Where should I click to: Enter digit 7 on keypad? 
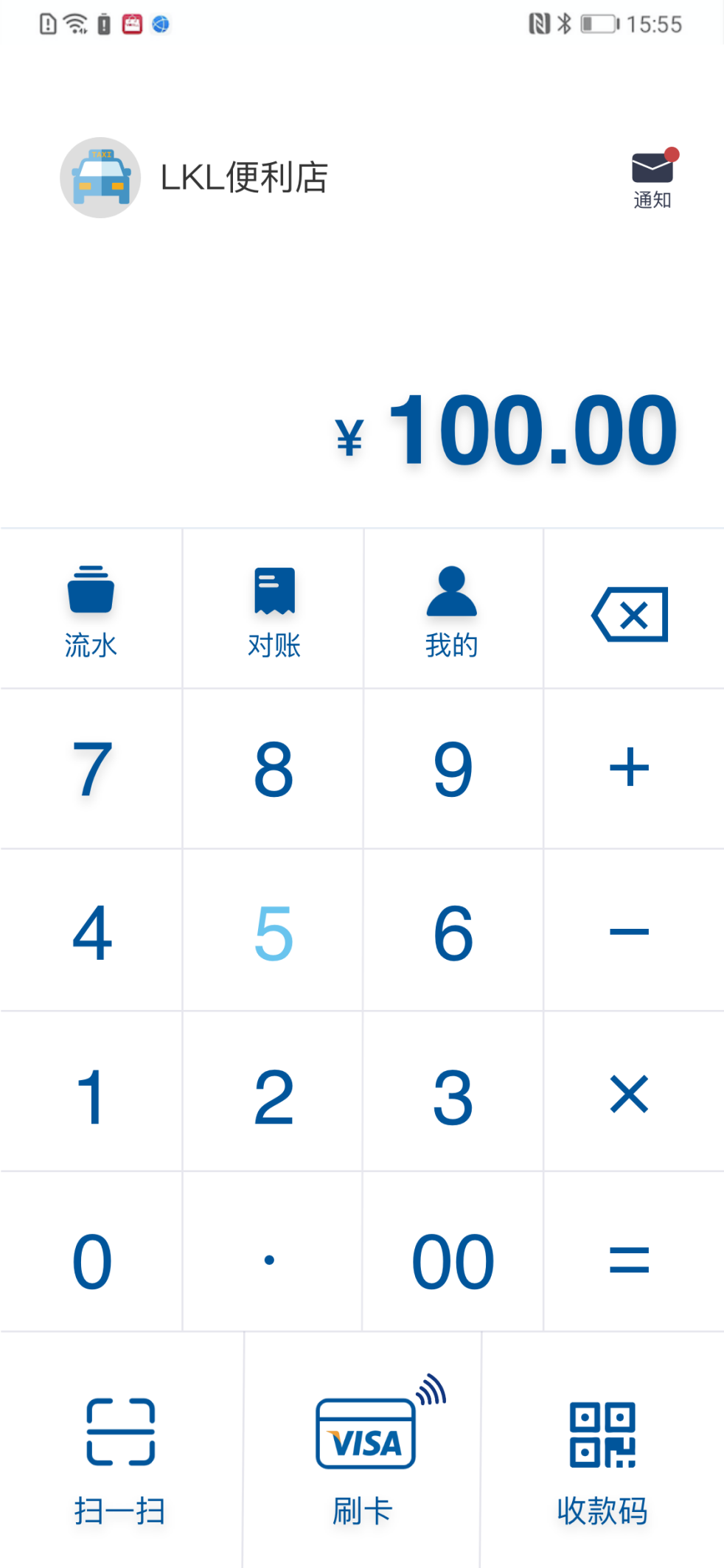click(x=91, y=769)
